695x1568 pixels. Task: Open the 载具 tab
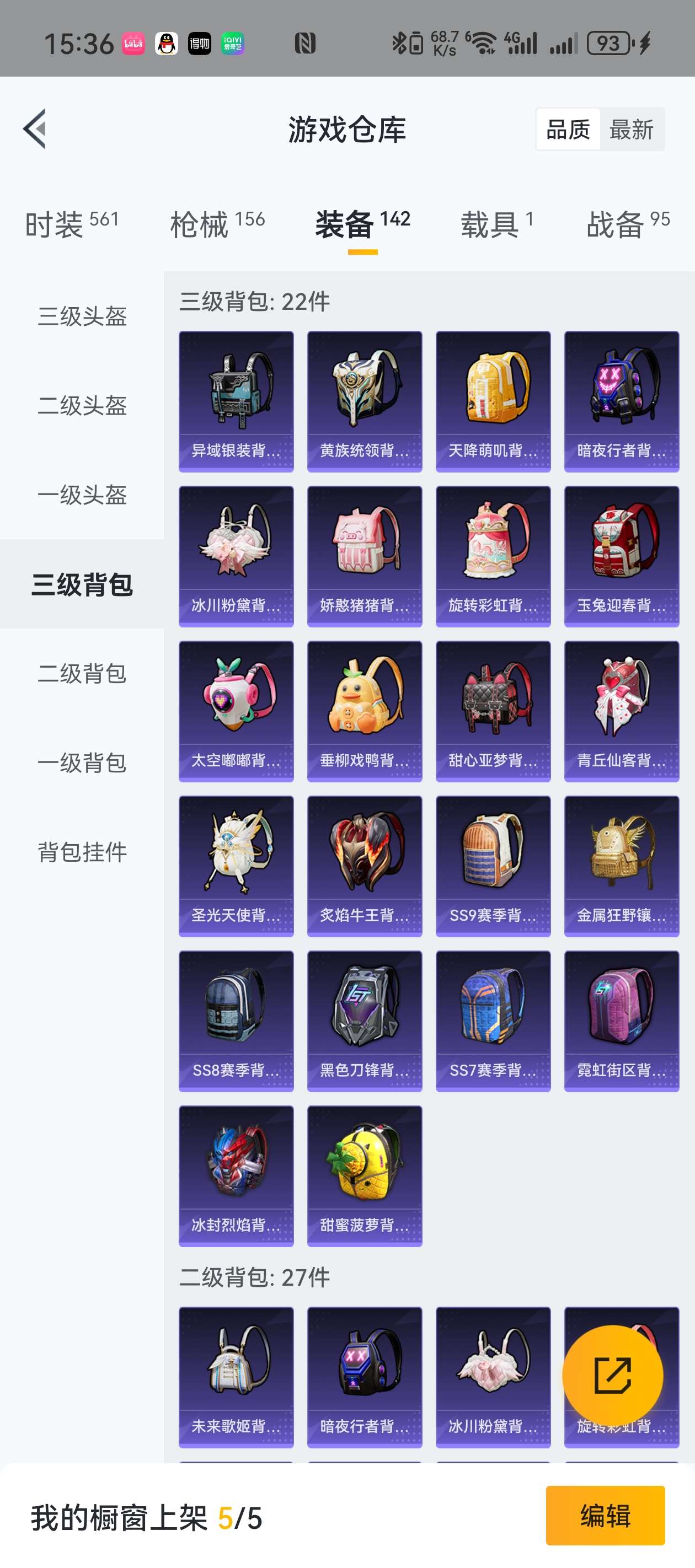[x=497, y=223]
